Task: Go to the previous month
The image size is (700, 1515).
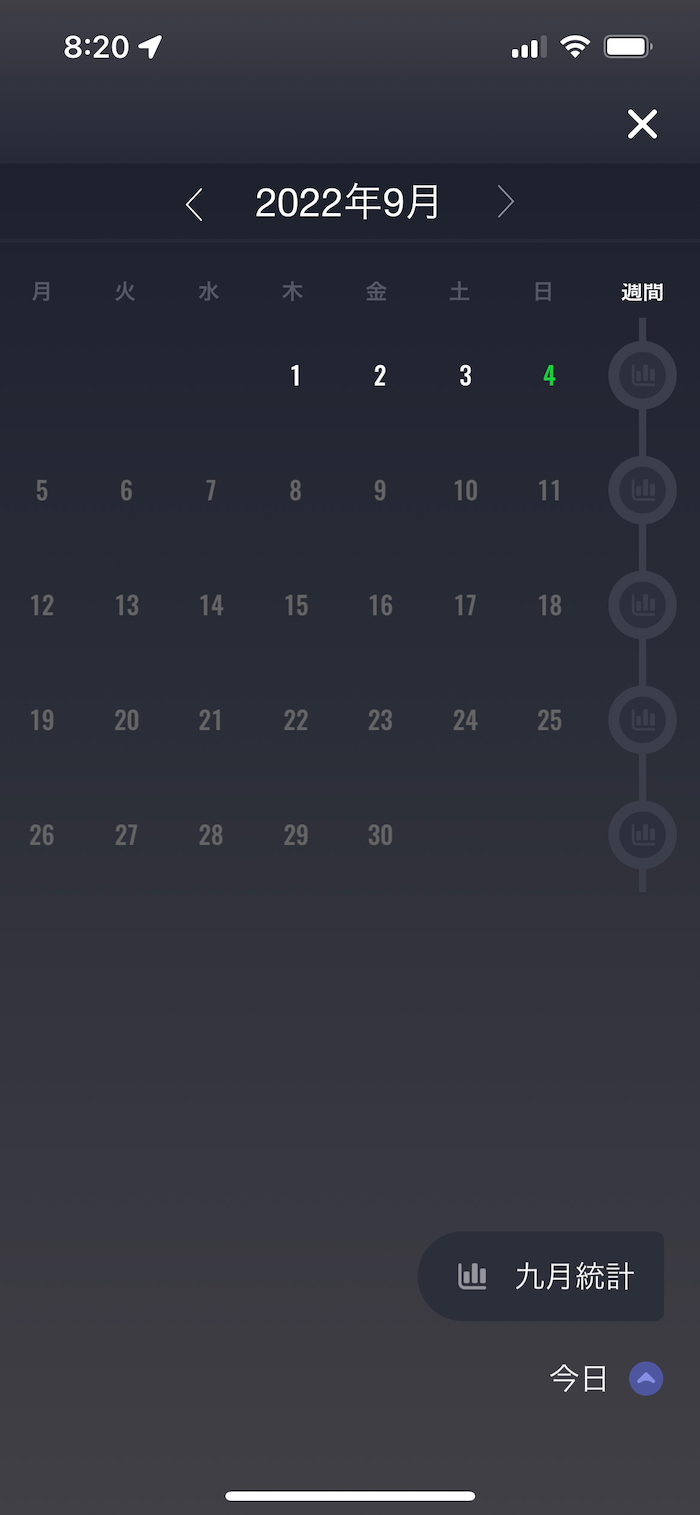Action: click(x=194, y=204)
